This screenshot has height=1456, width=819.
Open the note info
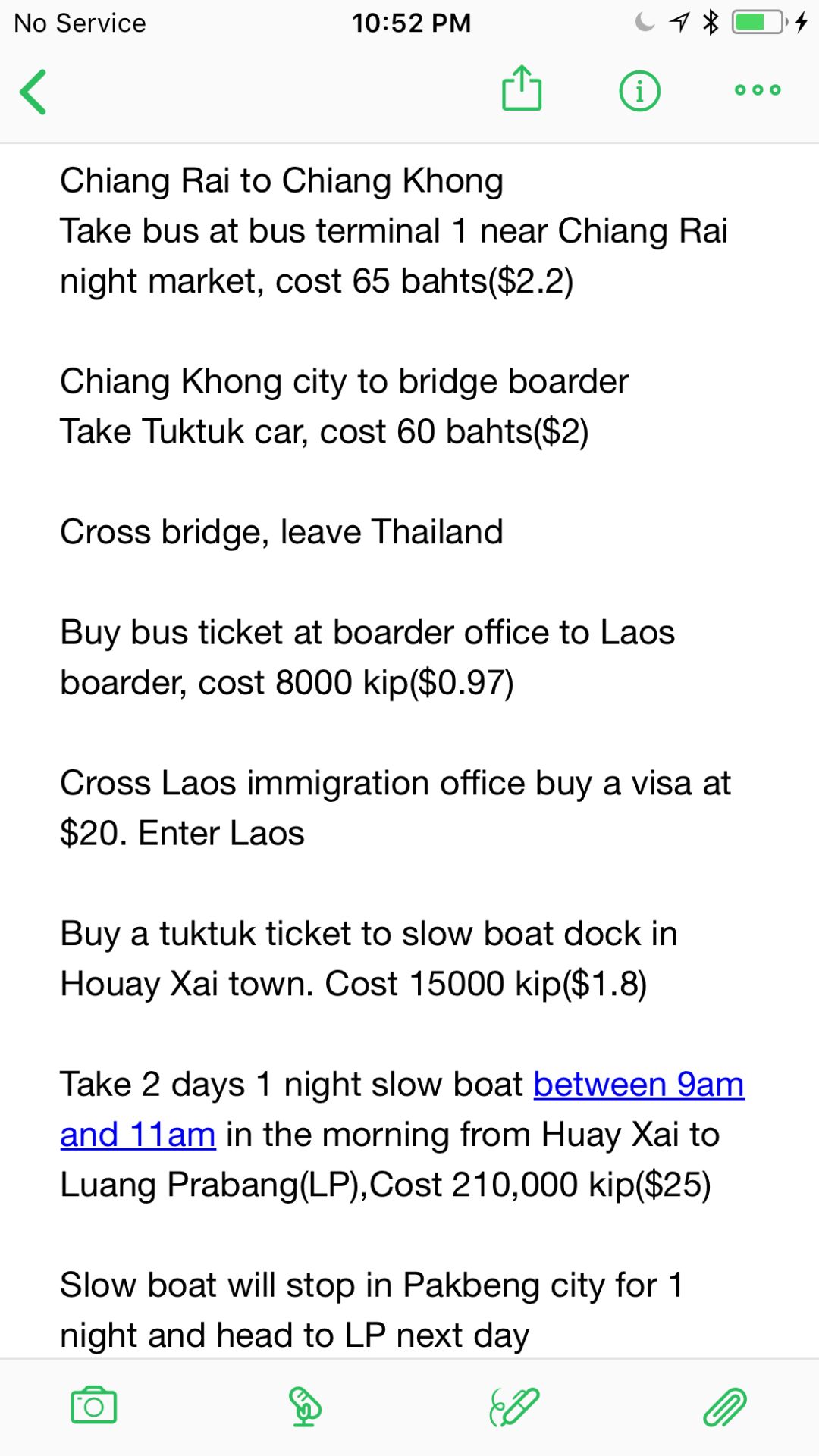point(639,91)
